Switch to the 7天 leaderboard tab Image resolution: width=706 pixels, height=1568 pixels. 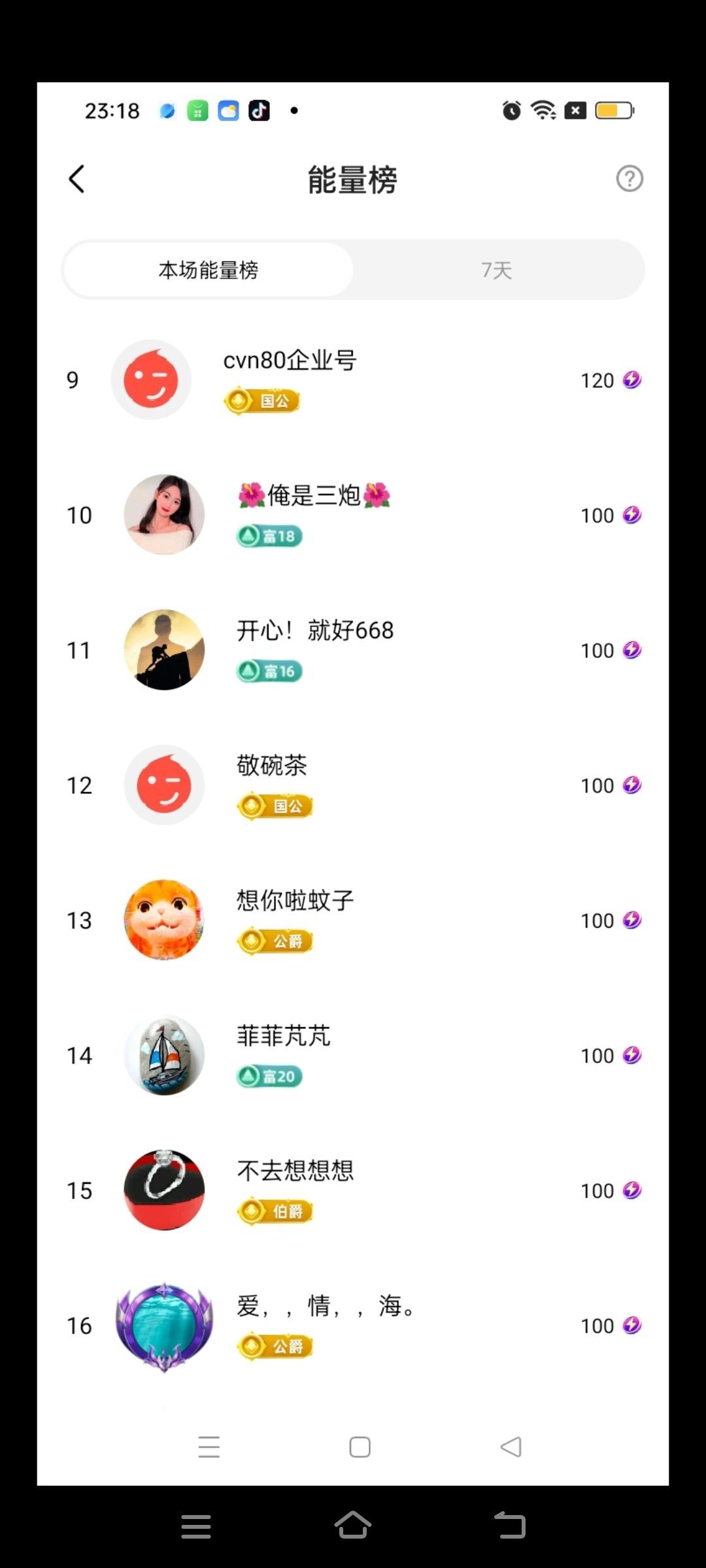point(497,270)
